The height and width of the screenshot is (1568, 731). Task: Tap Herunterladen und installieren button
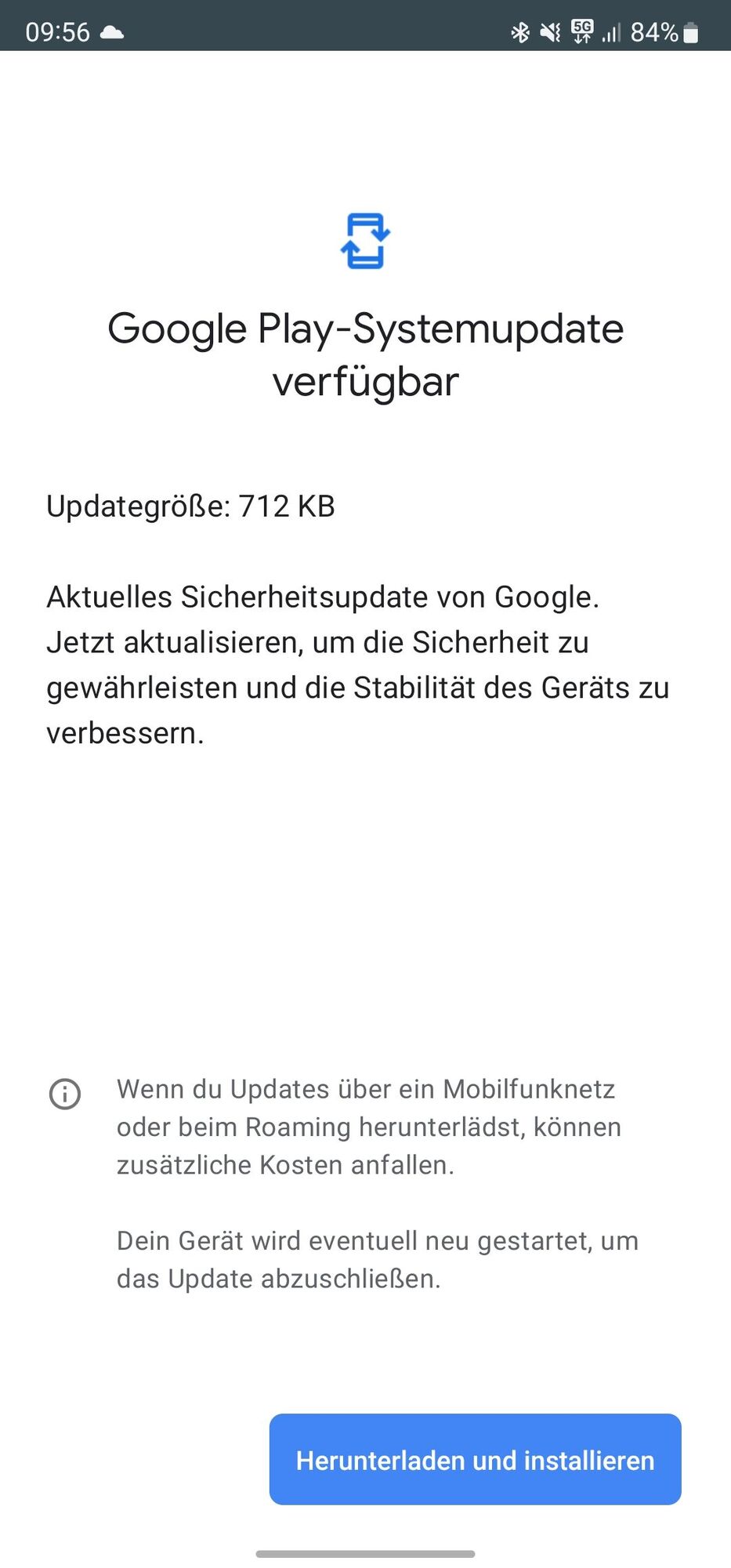click(475, 1460)
